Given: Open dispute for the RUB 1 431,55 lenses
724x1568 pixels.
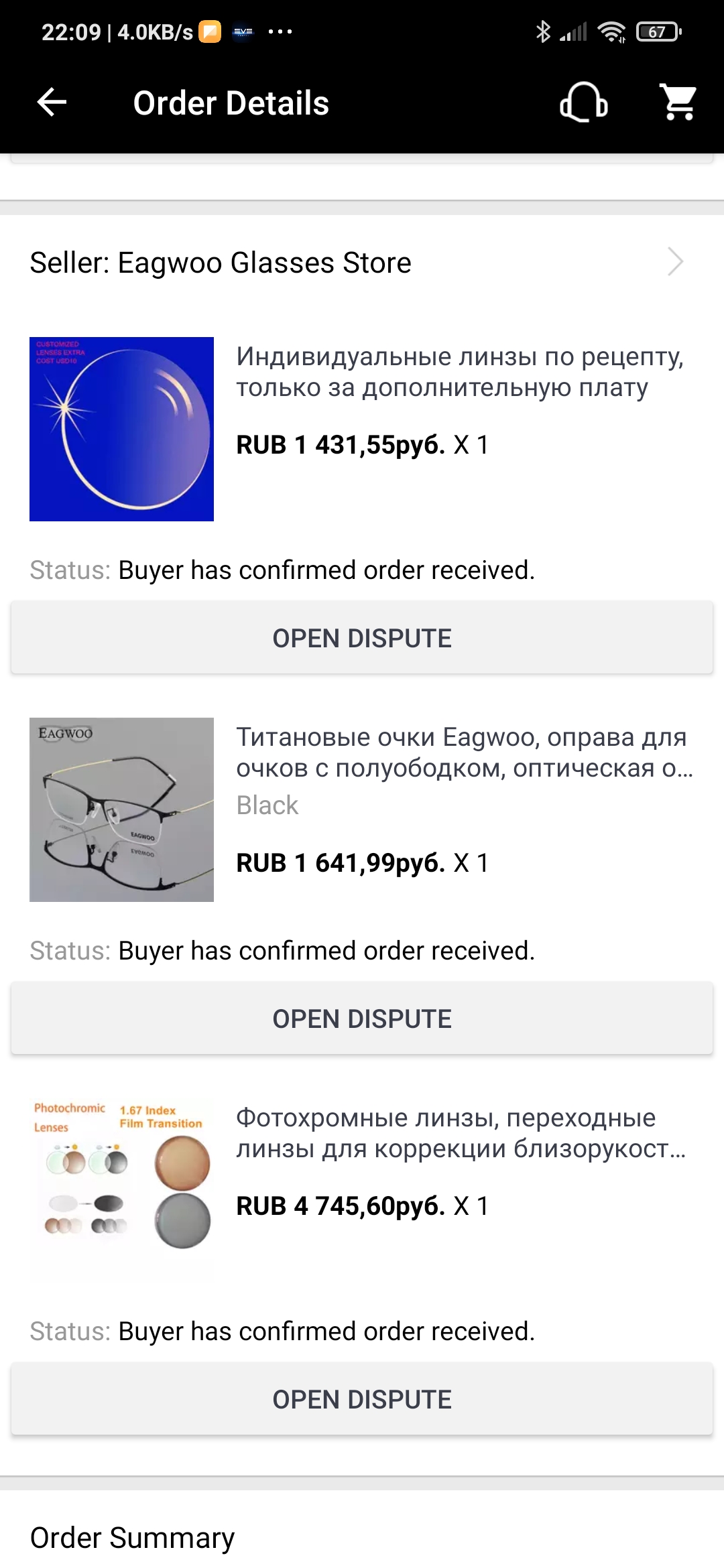Looking at the screenshot, I should pos(362,638).
